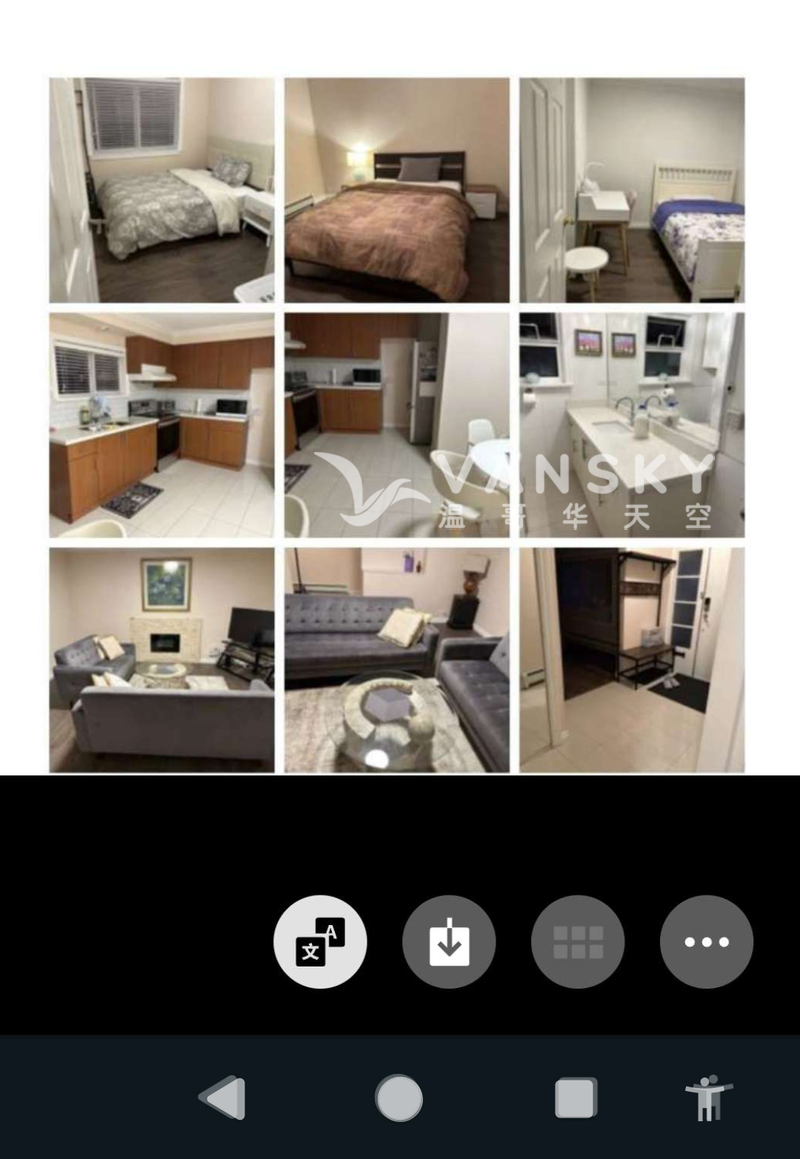Image resolution: width=800 pixels, height=1159 pixels.
Task: Tap the system home button
Action: point(399,1098)
